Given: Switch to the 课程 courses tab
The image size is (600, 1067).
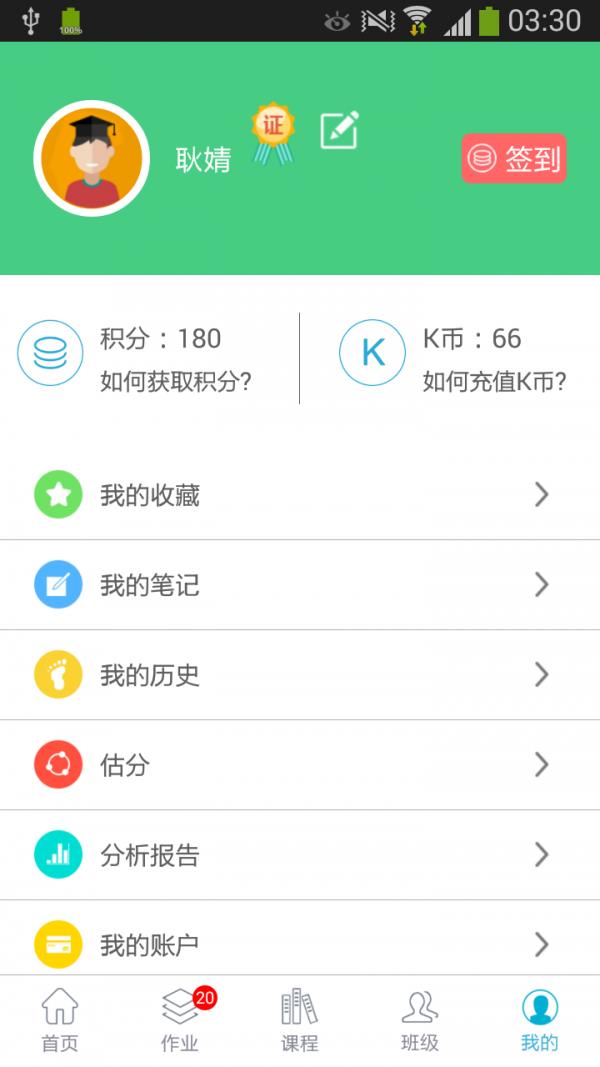Looking at the screenshot, I should tap(300, 1021).
